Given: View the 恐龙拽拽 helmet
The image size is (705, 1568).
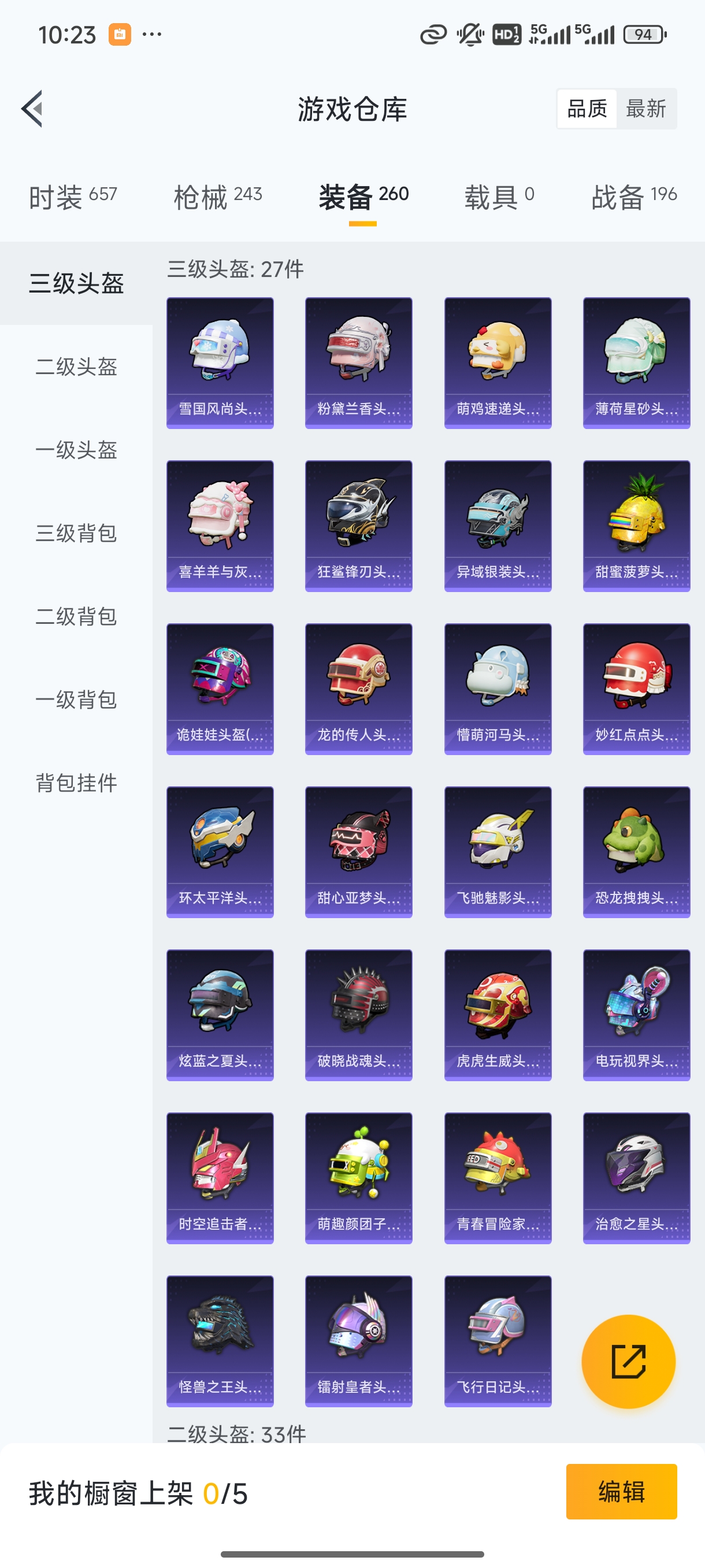Looking at the screenshot, I should (636, 852).
